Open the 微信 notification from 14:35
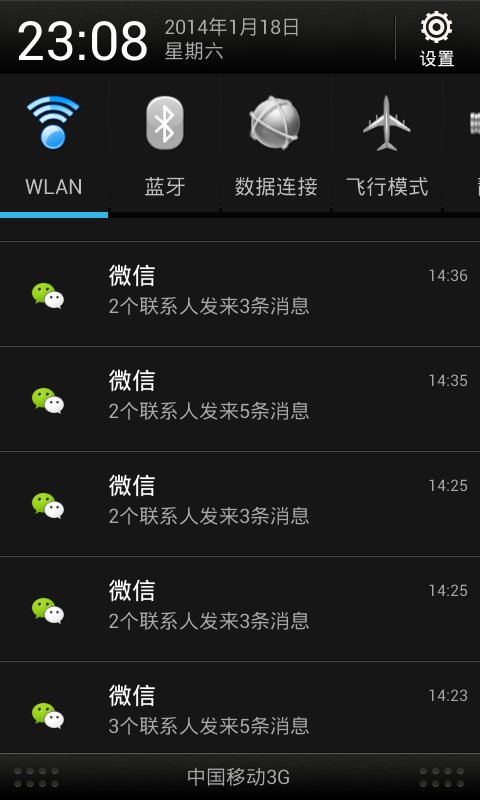 coord(240,399)
